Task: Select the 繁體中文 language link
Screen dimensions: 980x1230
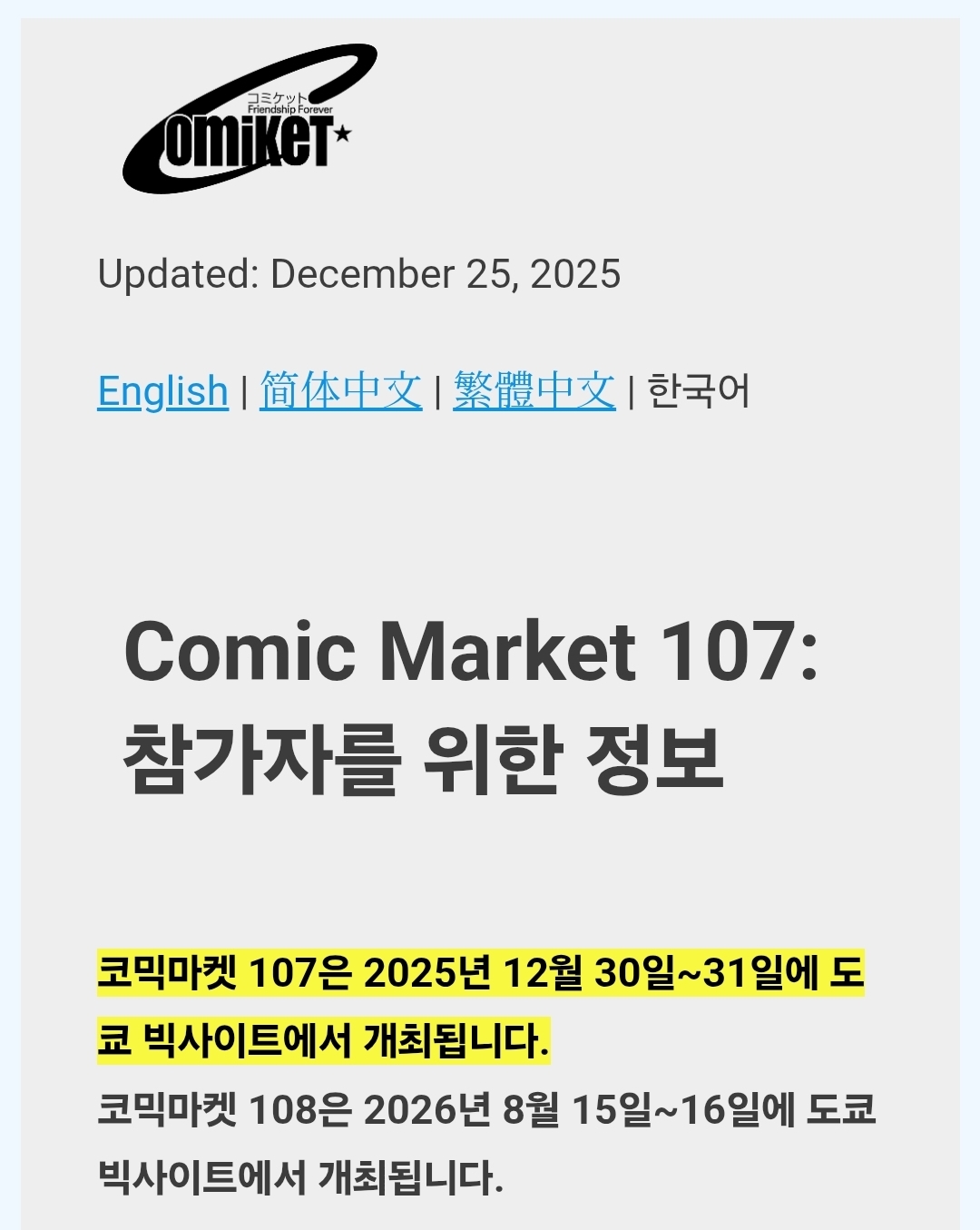Action: [x=534, y=391]
